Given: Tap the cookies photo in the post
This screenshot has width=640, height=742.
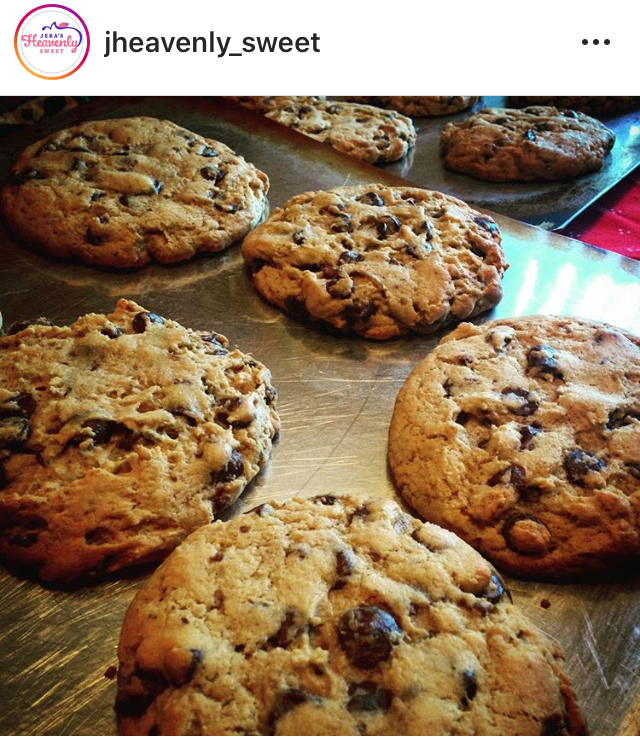Looking at the screenshot, I should pos(320,418).
